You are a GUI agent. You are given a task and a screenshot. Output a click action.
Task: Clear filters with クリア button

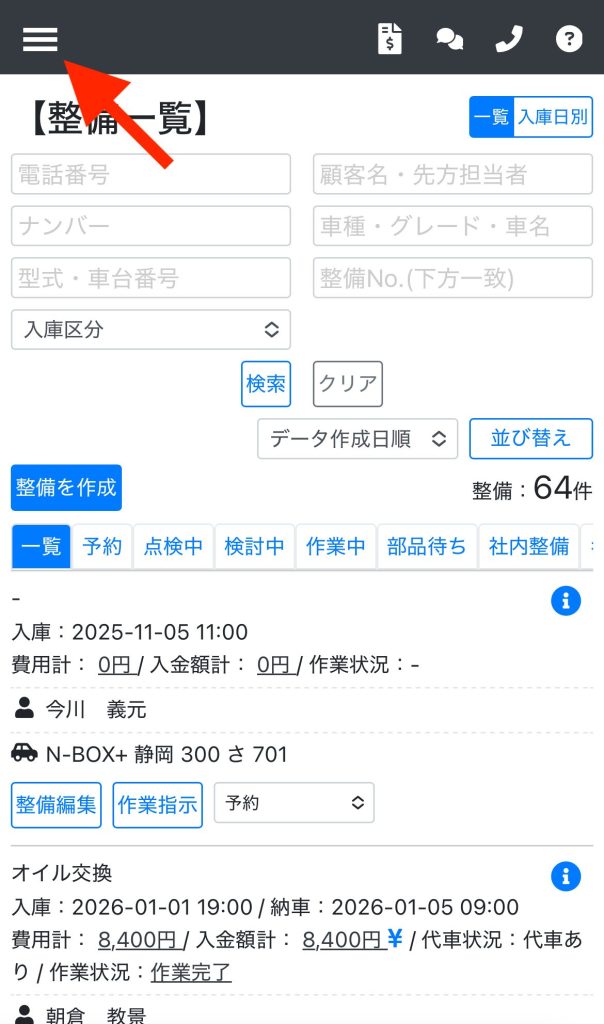click(x=348, y=384)
